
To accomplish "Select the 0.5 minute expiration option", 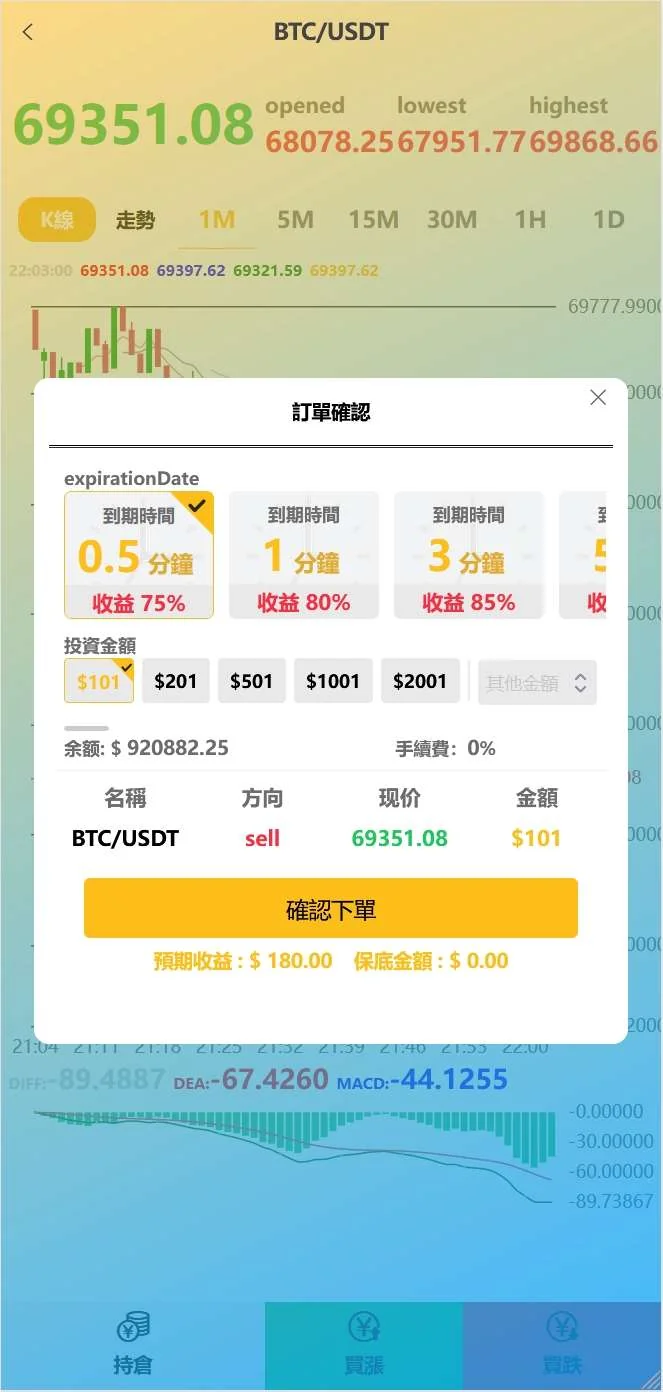I will pyautogui.click(x=139, y=555).
